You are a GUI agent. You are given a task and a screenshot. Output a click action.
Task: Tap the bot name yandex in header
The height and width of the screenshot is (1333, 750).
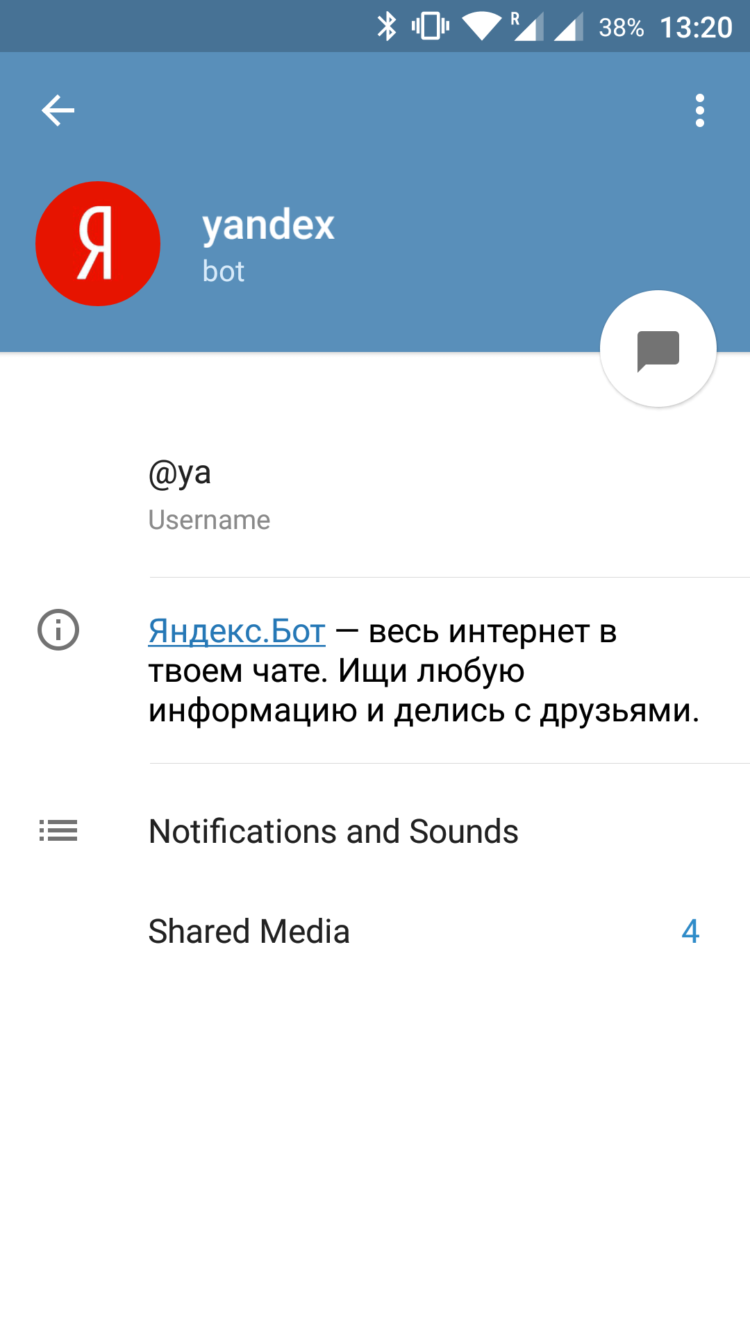[268, 225]
